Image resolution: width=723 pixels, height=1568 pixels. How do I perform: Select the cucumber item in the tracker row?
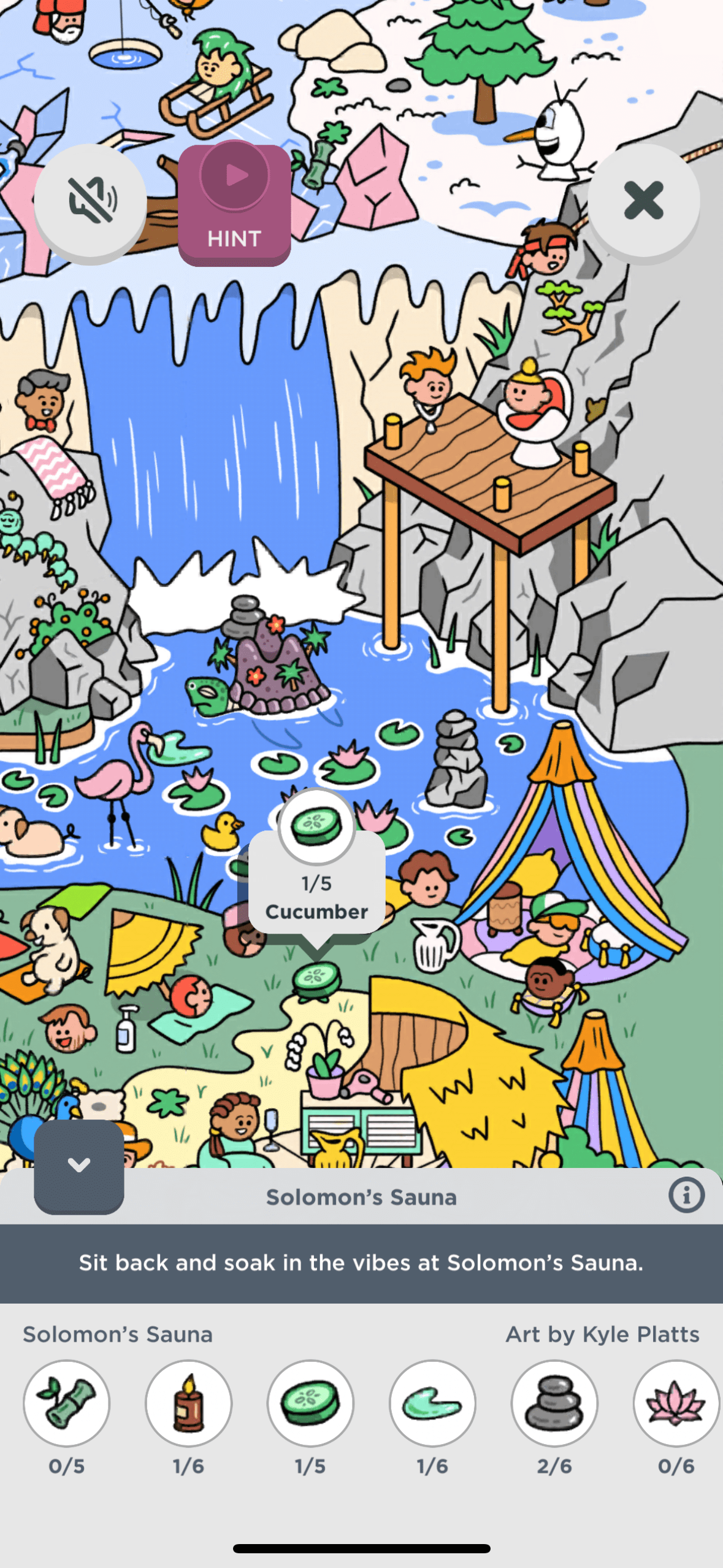pos(310,1403)
